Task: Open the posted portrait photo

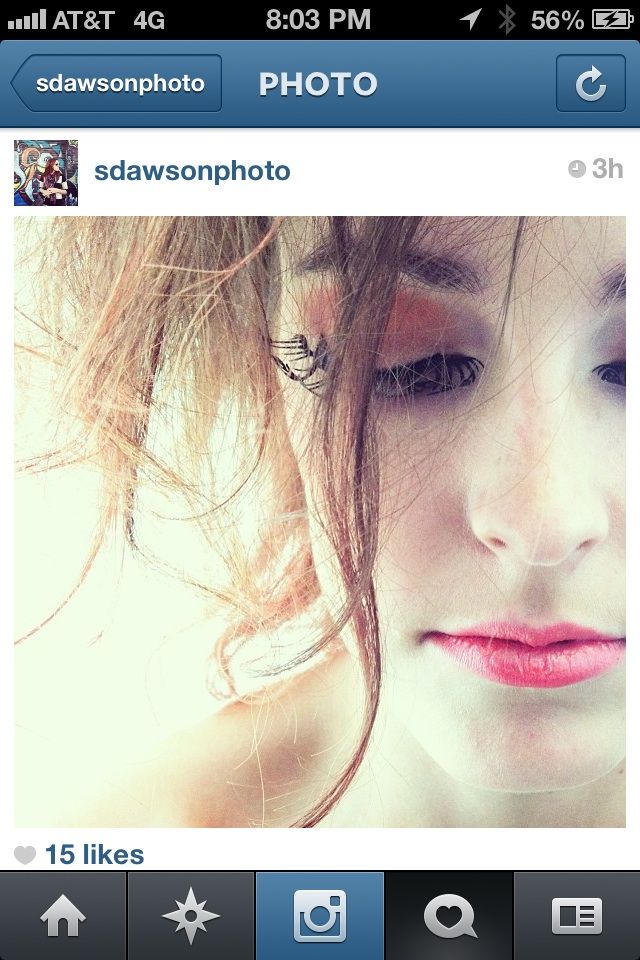Action: tap(320, 522)
